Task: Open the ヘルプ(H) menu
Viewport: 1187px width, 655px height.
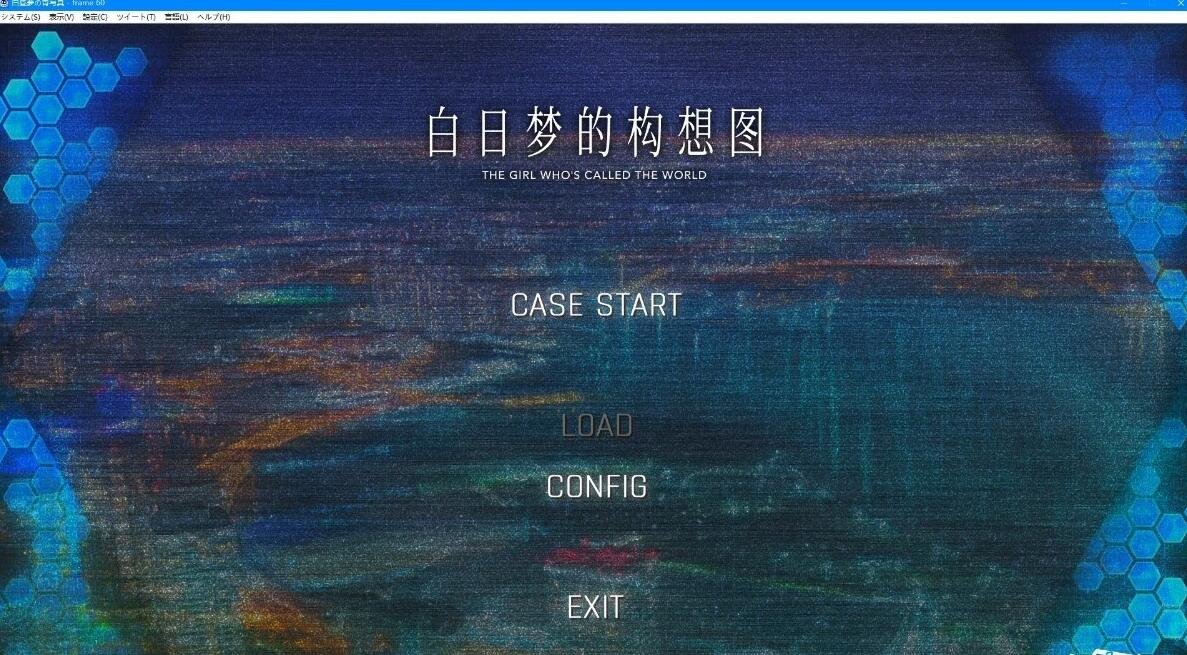Action: click(x=213, y=17)
